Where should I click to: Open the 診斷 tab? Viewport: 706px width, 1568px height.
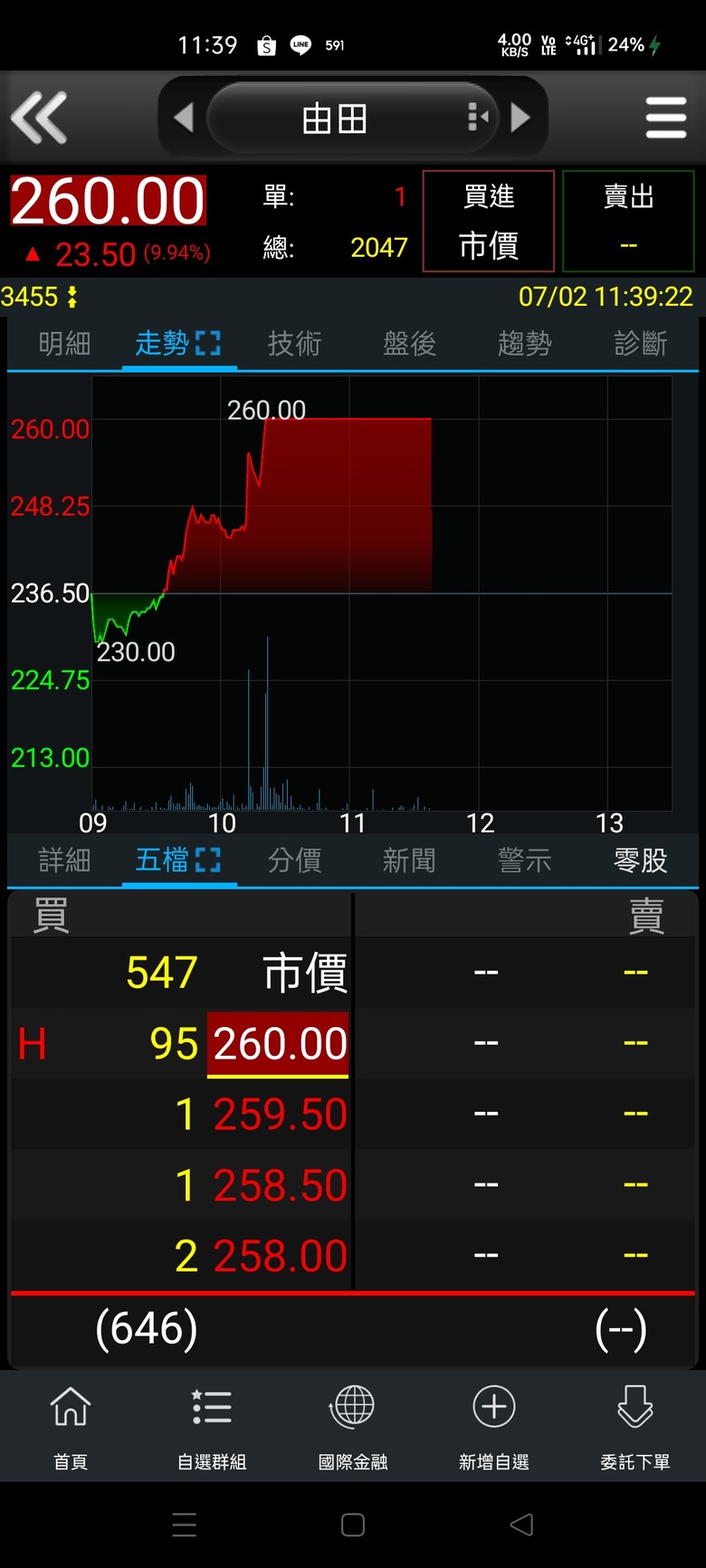[640, 344]
